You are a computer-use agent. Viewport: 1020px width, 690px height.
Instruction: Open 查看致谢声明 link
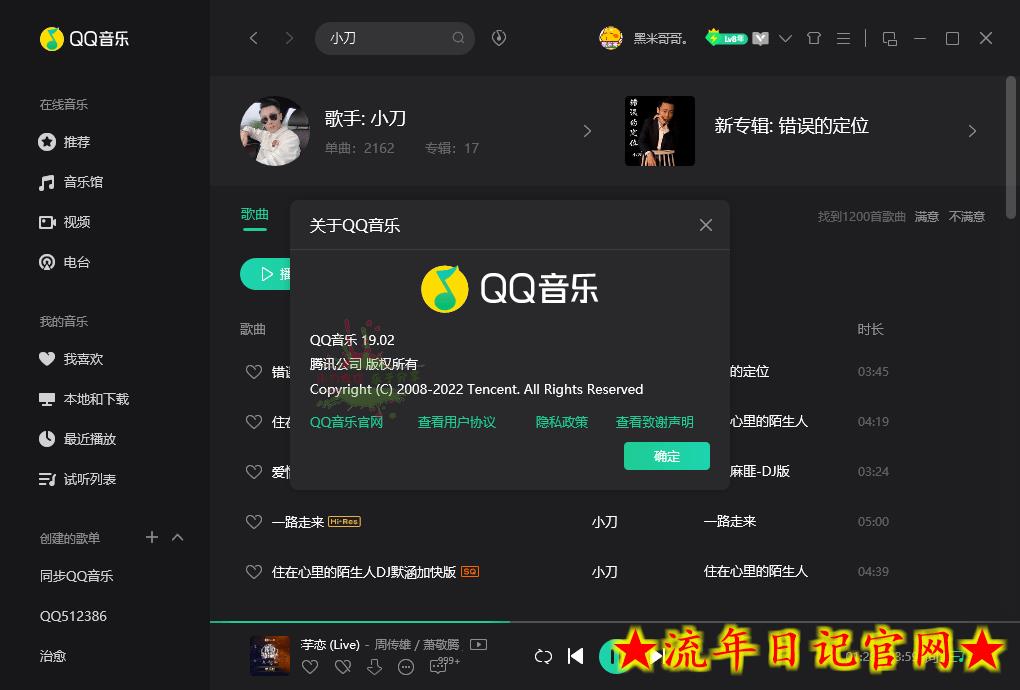pos(654,422)
